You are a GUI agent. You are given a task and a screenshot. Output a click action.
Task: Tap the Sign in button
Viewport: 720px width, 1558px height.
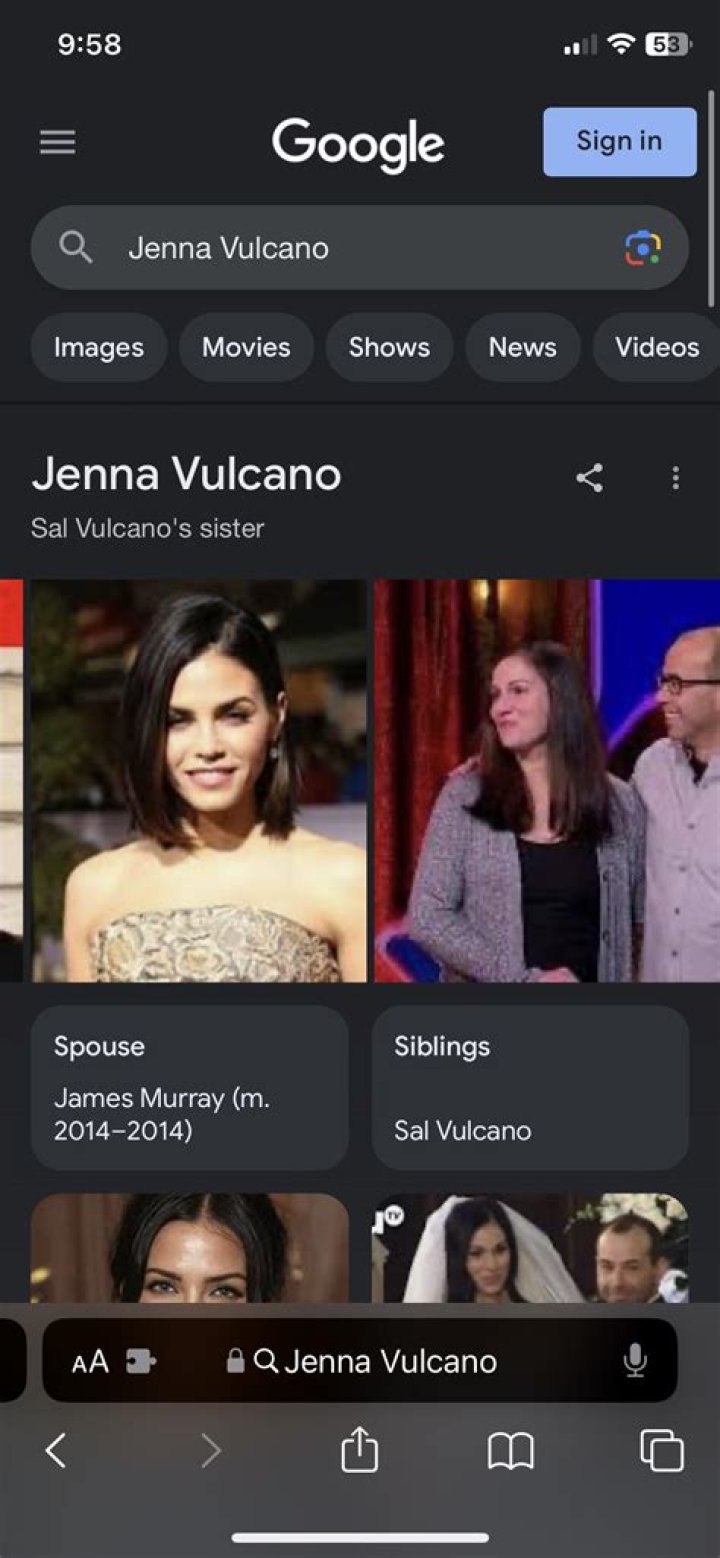tap(619, 142)
